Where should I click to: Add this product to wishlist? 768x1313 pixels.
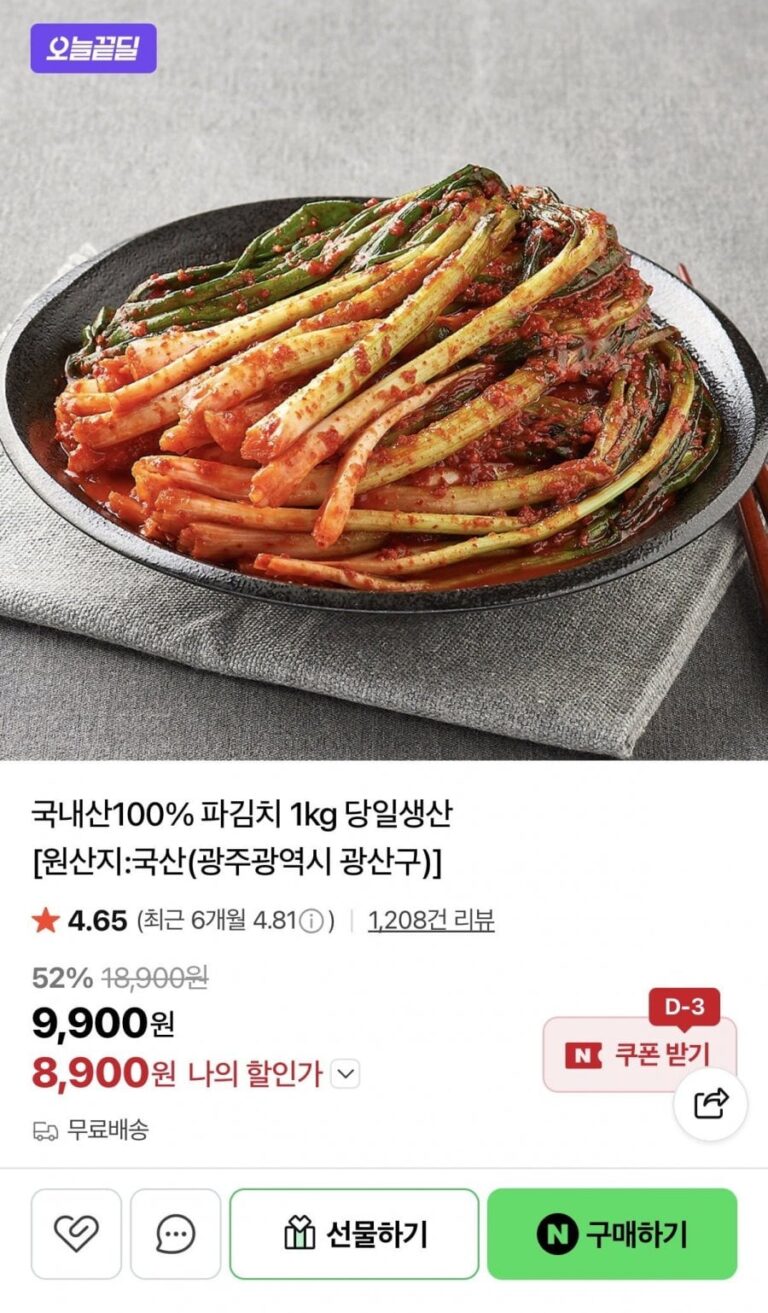click(x=76, y=1234)
